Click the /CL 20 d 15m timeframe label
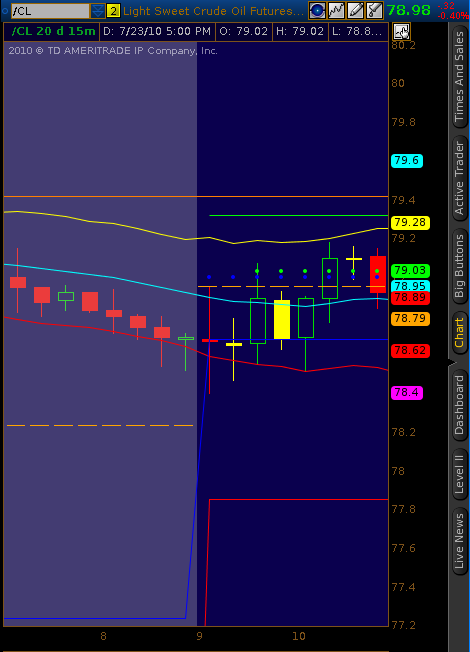470x652 pixels. [53, 32]
